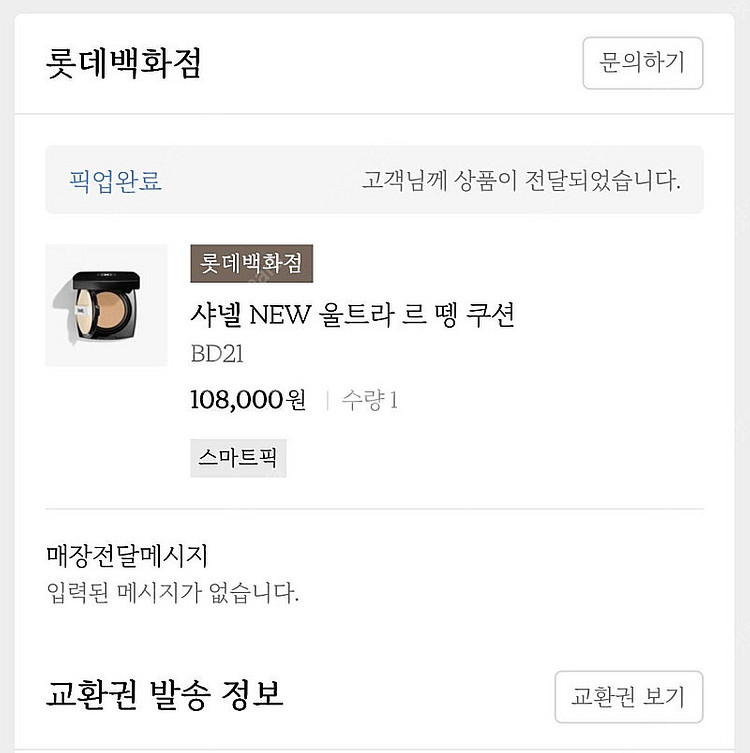Tap the 문의하기 inquiry button
This screenshot has width=750, height=753.
(642, 63)
